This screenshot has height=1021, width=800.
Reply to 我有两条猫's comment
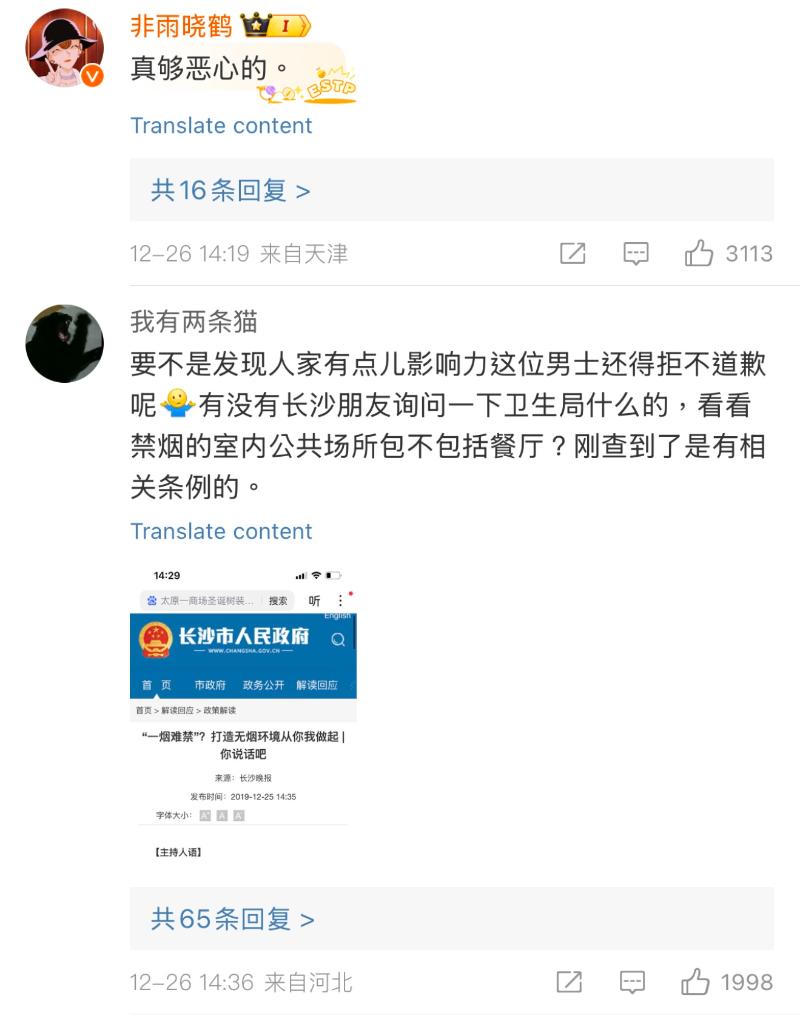point(632,983)
